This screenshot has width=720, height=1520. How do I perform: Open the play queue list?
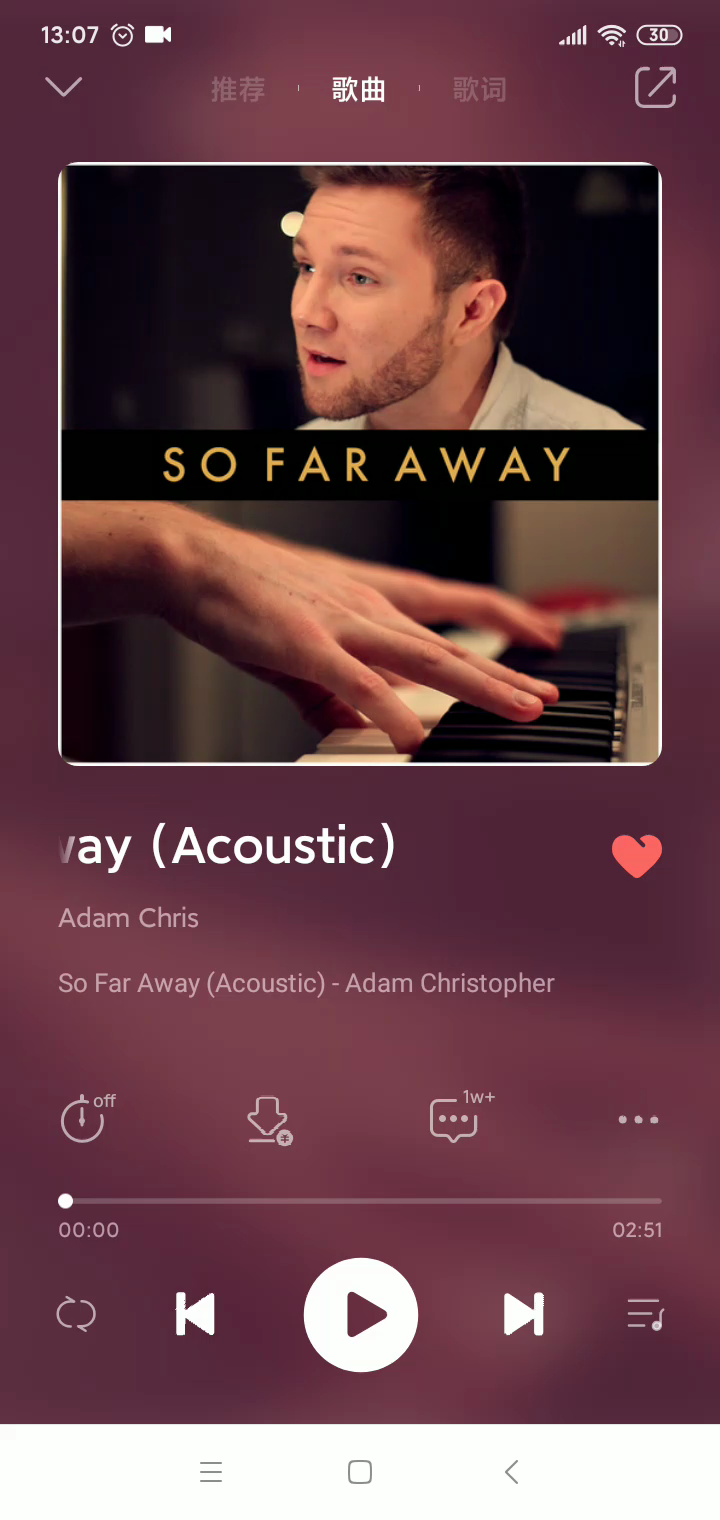click(x=645, y=1314)
